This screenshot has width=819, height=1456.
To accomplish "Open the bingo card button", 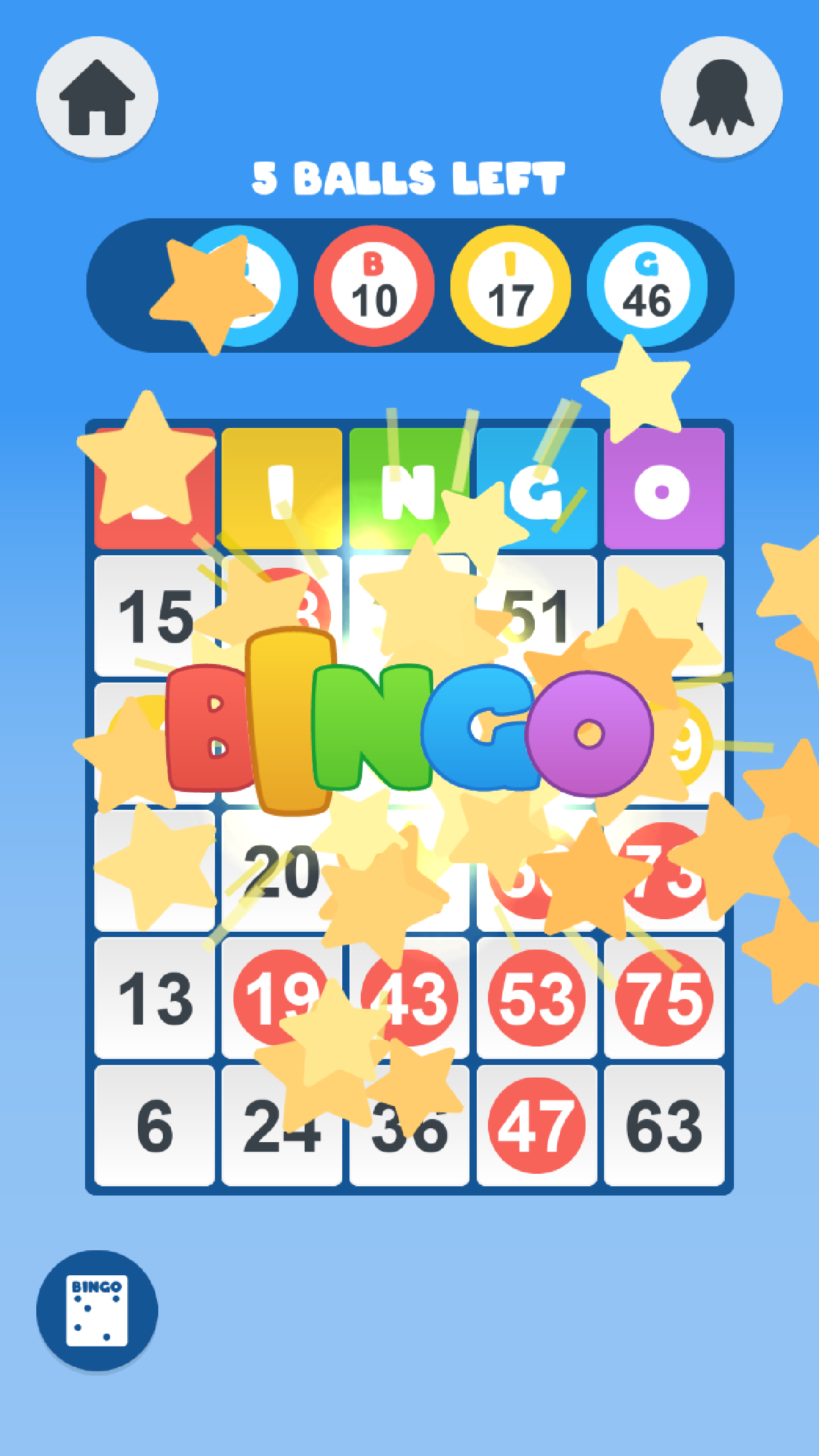I will pos(97,1310).
